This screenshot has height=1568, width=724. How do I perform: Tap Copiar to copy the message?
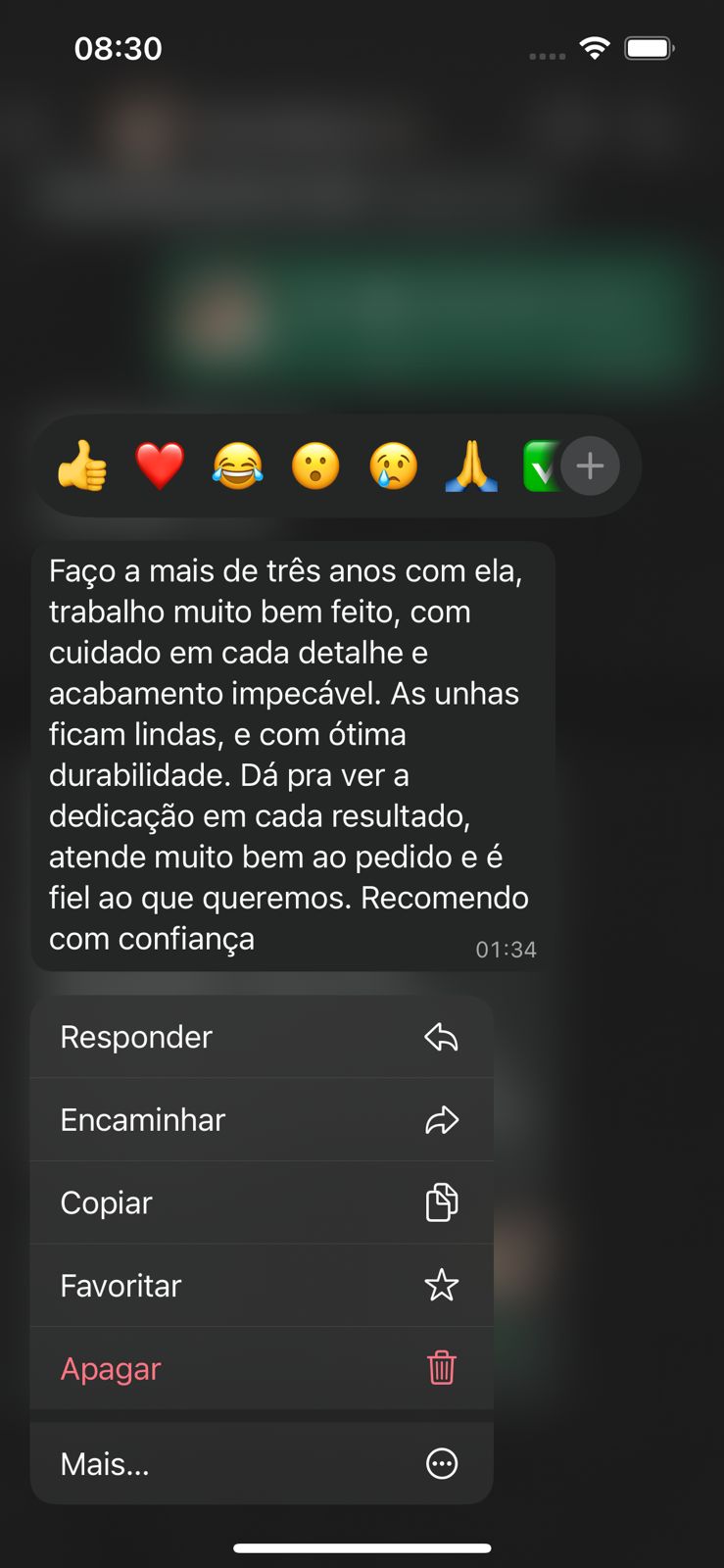(x=106, y=1202)
